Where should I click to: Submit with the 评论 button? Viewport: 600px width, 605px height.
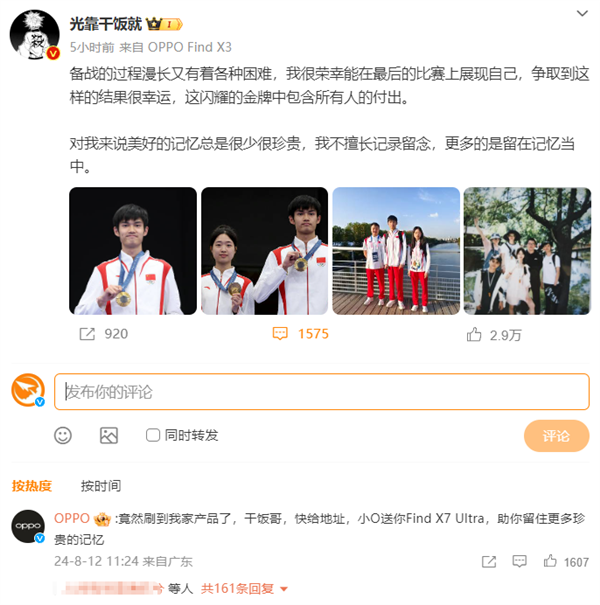pos(556,436)
